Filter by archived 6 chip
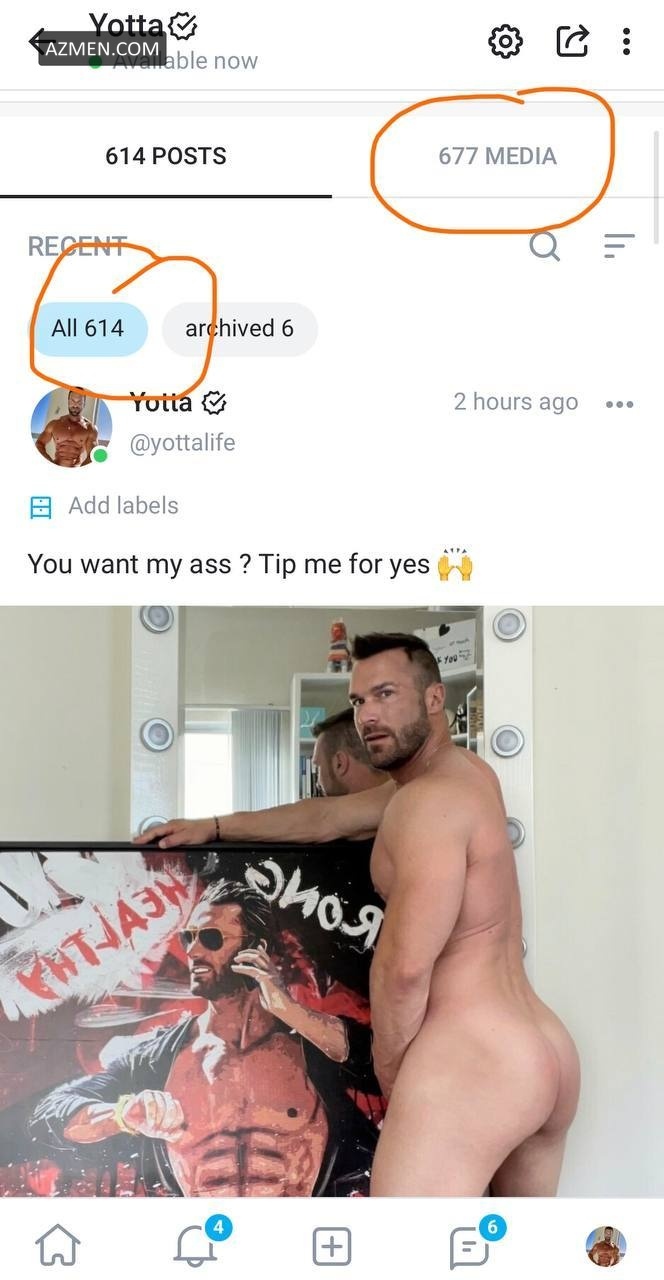The height and width of the screenshot is (1280, 664). (x=239, y=328)
